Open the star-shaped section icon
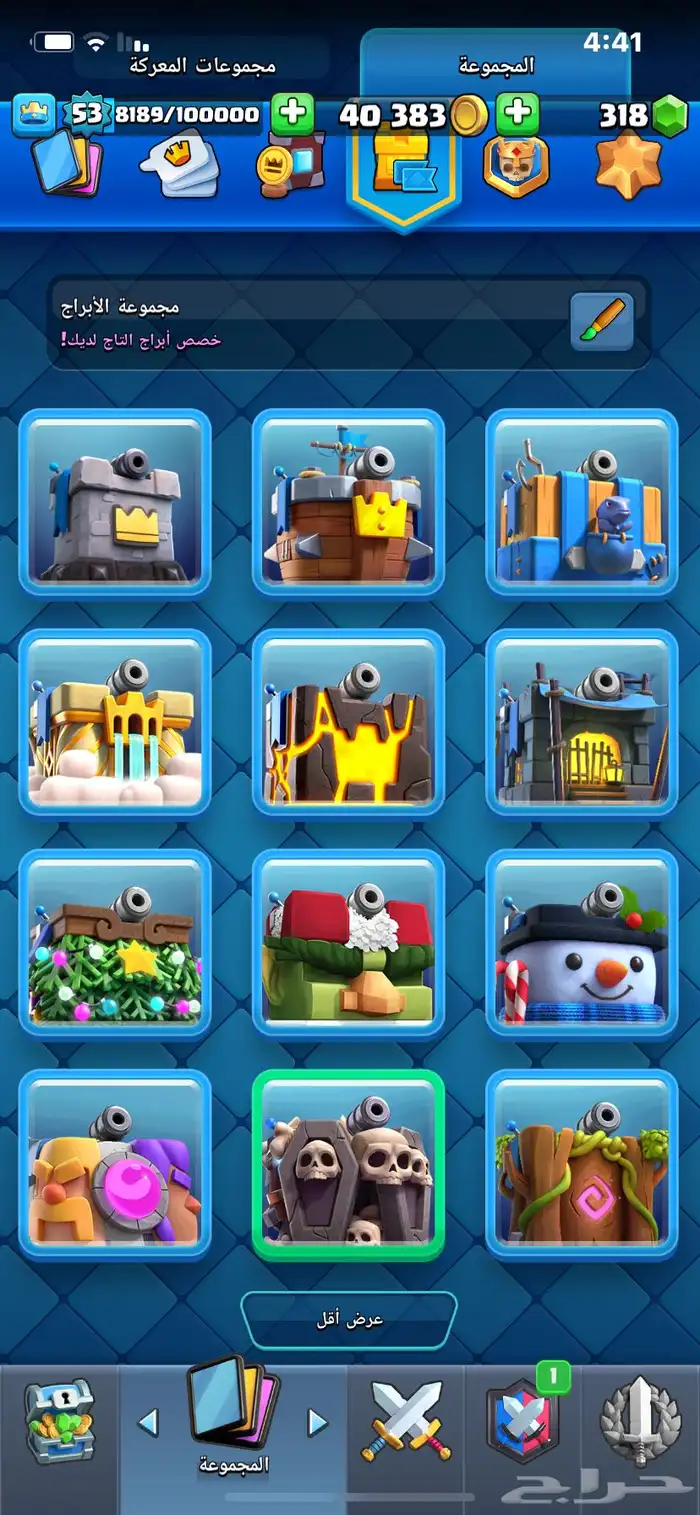 628,163
